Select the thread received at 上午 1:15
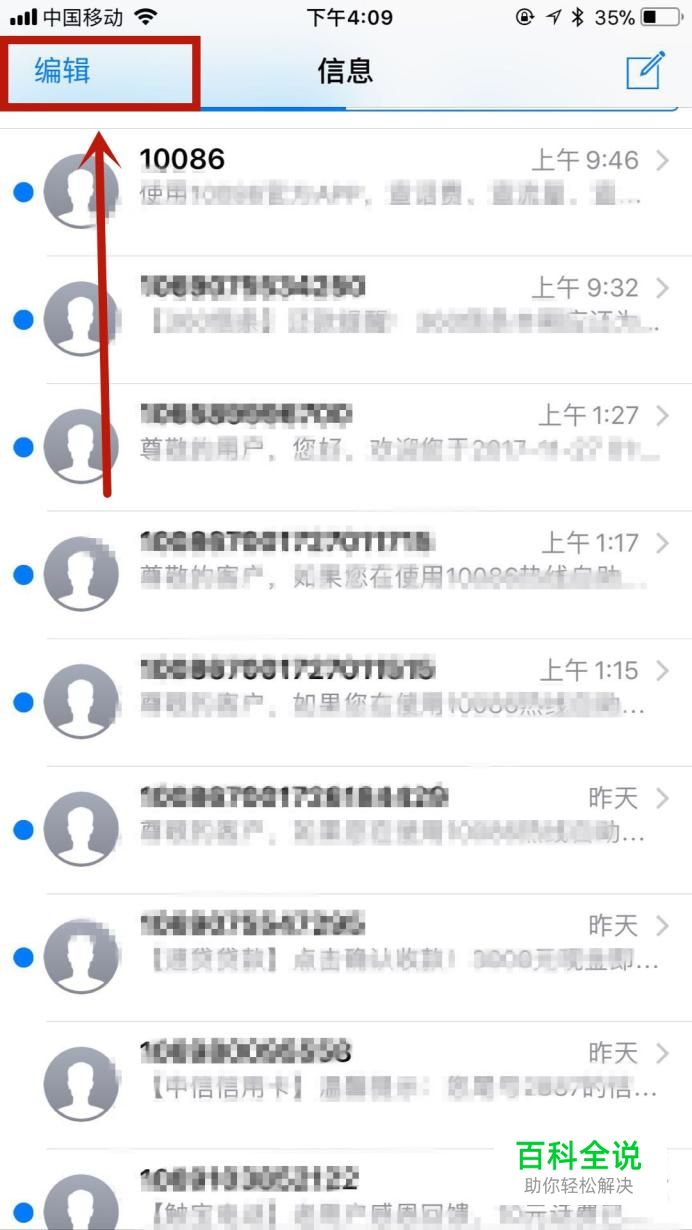 (346, 702)
